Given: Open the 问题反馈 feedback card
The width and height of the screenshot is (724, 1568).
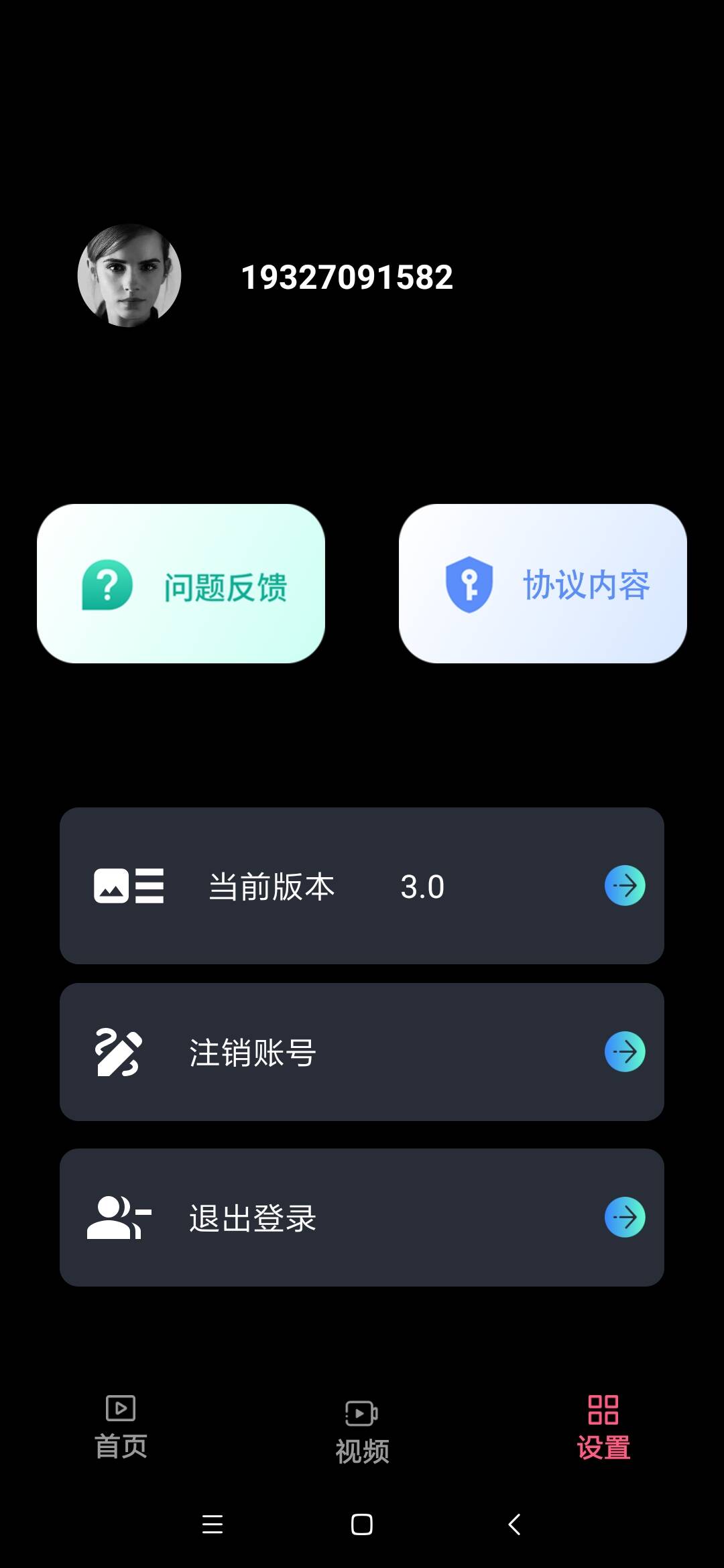Looking at the screenshot, I should click(181, 584).
